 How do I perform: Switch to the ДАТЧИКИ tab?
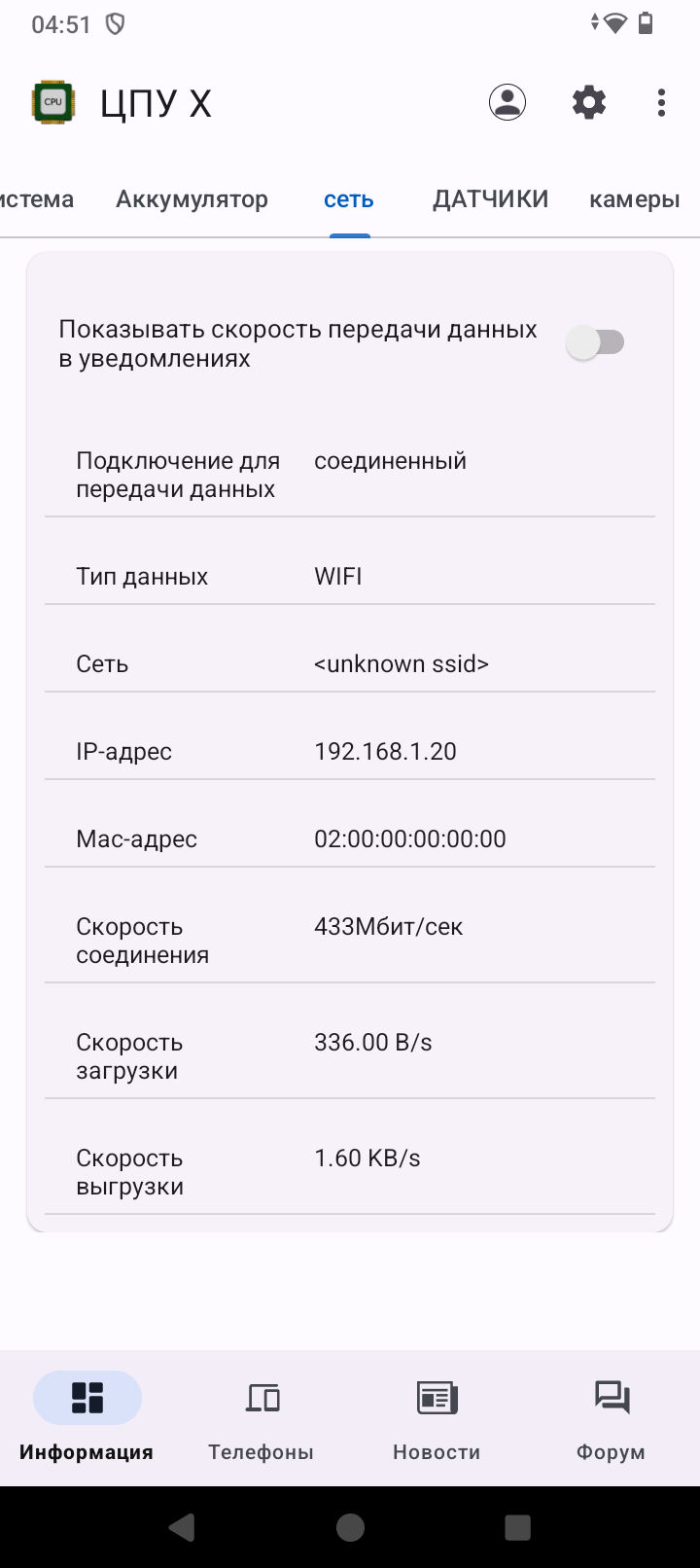490,199
